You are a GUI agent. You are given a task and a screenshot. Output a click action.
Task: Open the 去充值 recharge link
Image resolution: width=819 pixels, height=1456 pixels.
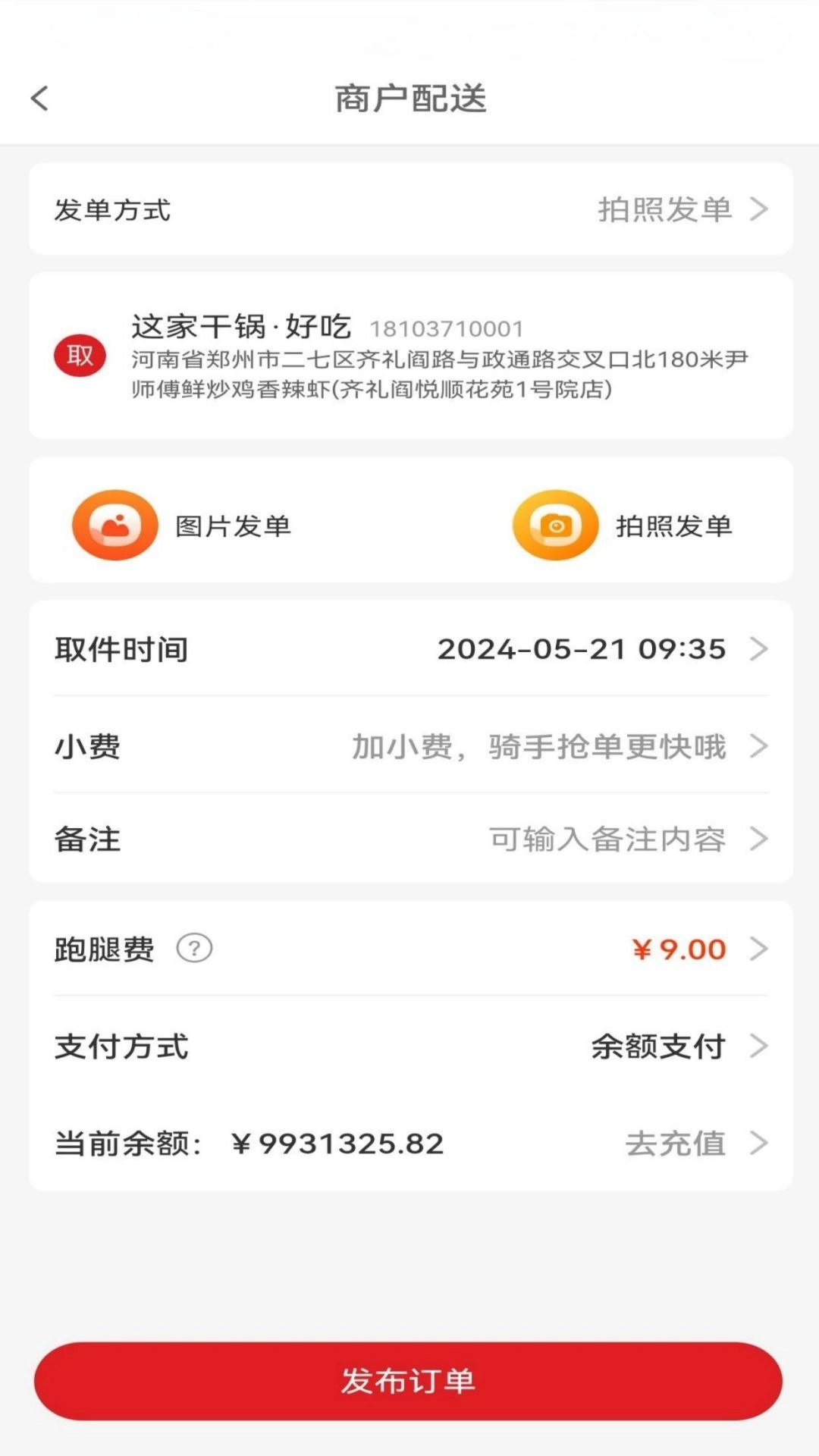point(676,1144)
